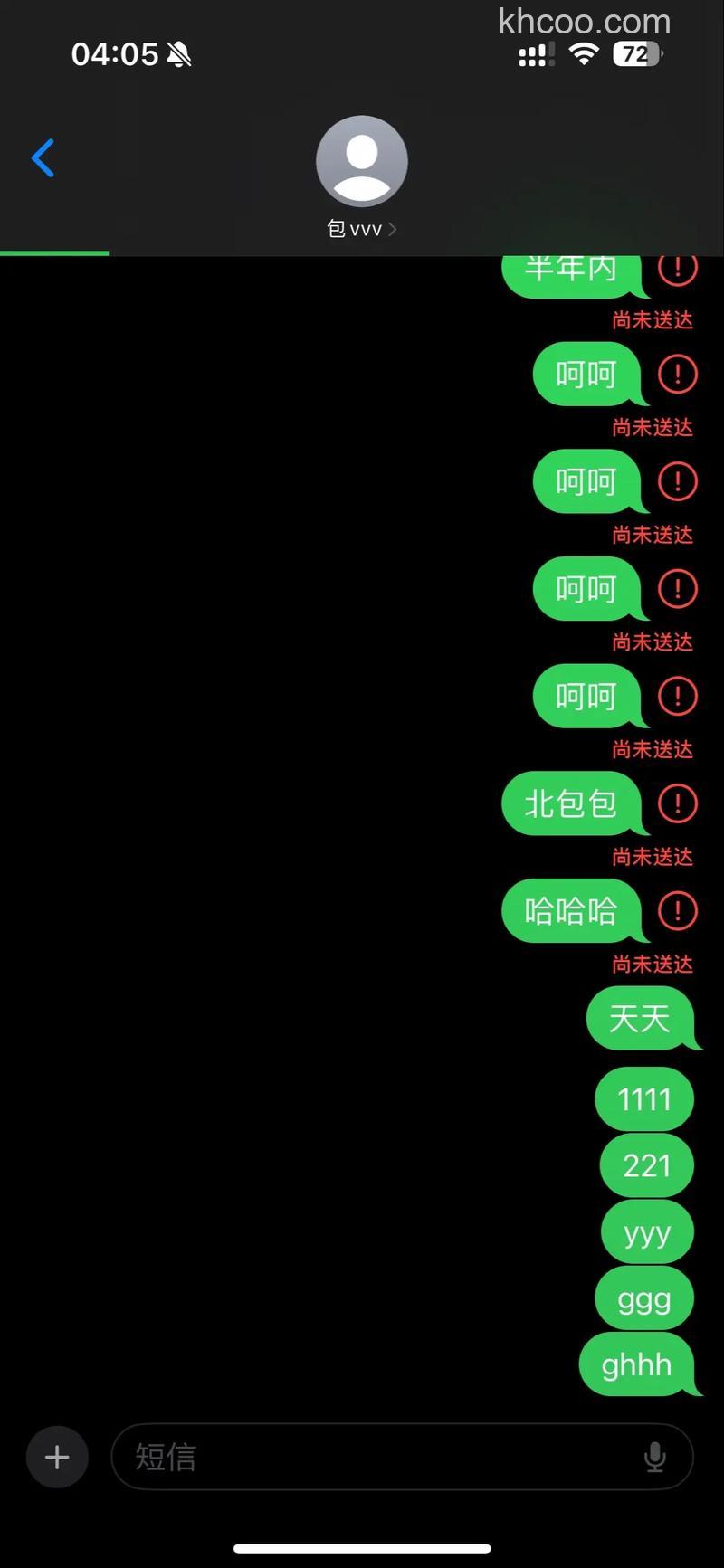Image resolution: width=724 pixels, height=1568 pixels.
Task: Tap the plus icon to attach content
Action: tap(56, 1457)
